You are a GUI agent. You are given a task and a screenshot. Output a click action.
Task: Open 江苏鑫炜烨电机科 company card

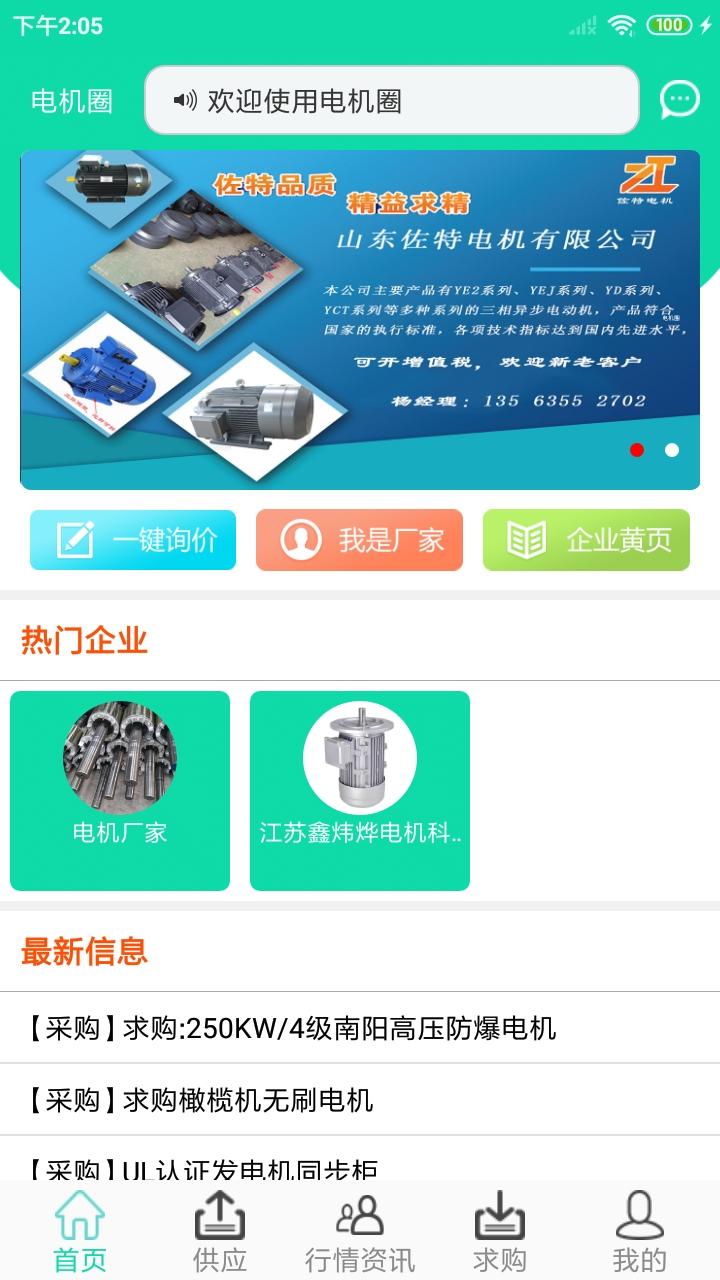(x=360, y=790)
